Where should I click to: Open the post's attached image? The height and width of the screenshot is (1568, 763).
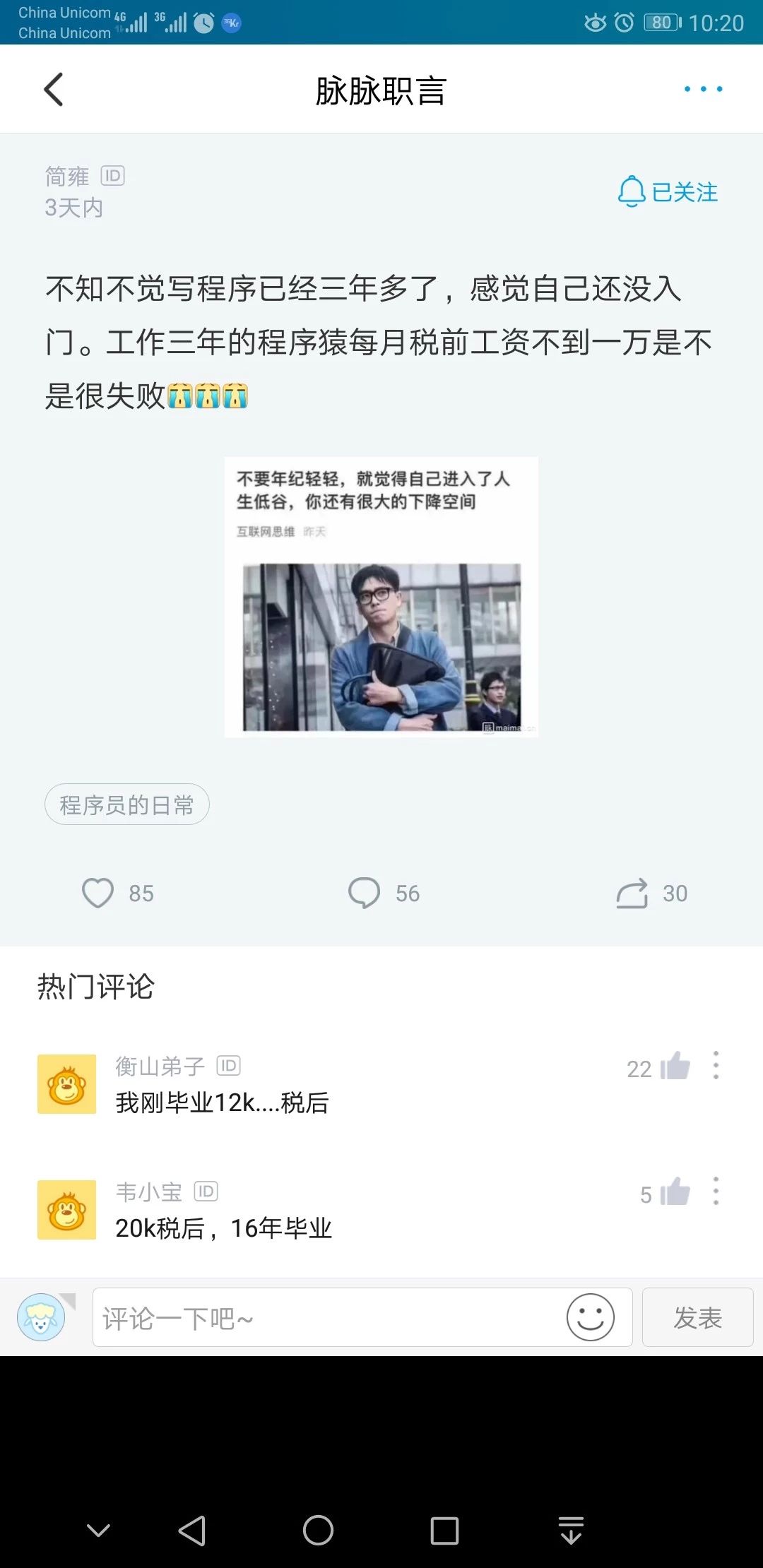[381, 597]
